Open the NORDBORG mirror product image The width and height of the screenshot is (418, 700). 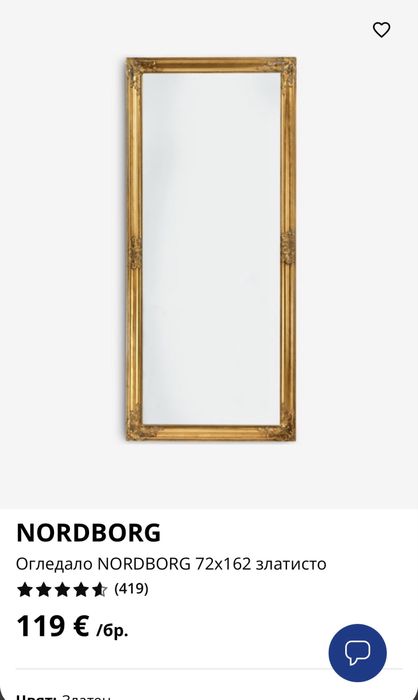211,249
